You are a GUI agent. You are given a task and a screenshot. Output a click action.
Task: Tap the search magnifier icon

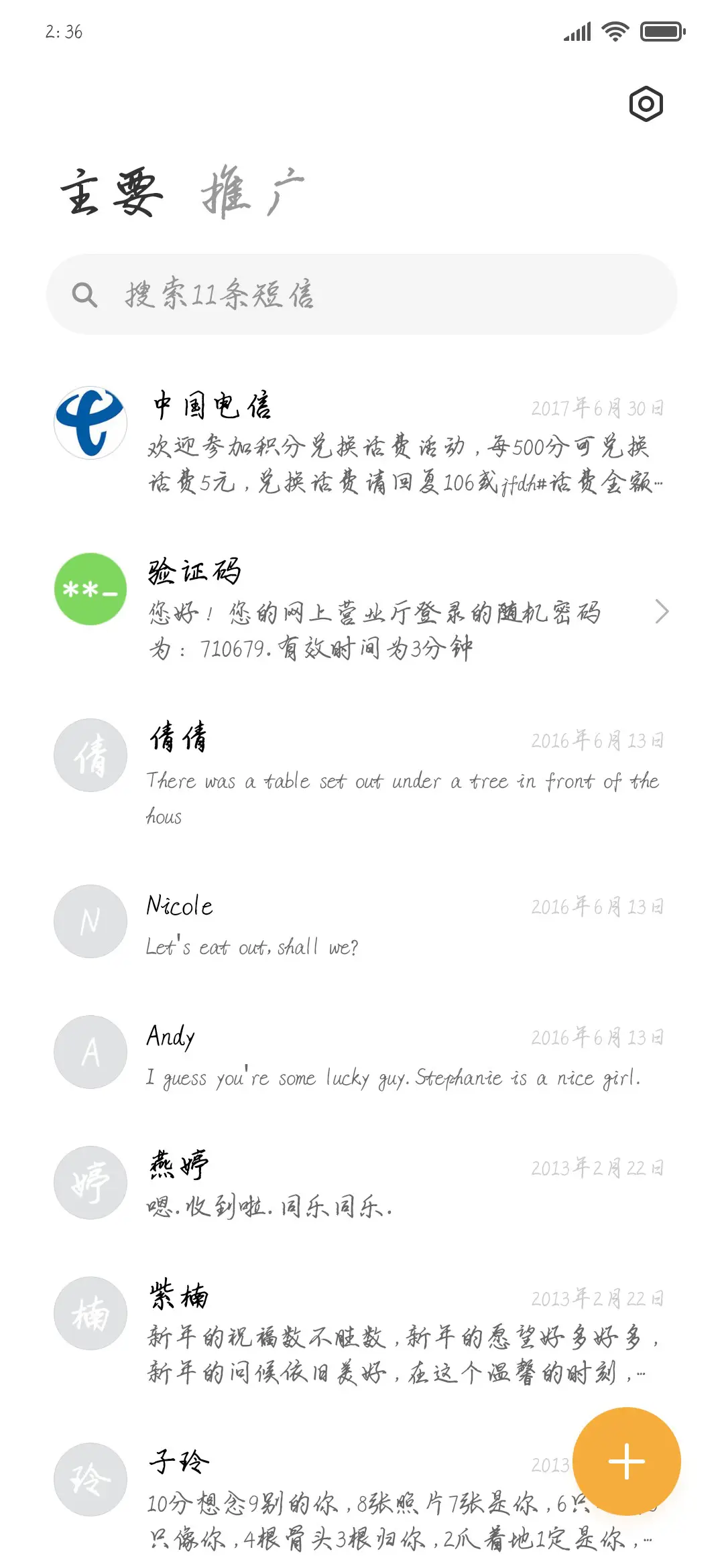(x=84, y=293)
